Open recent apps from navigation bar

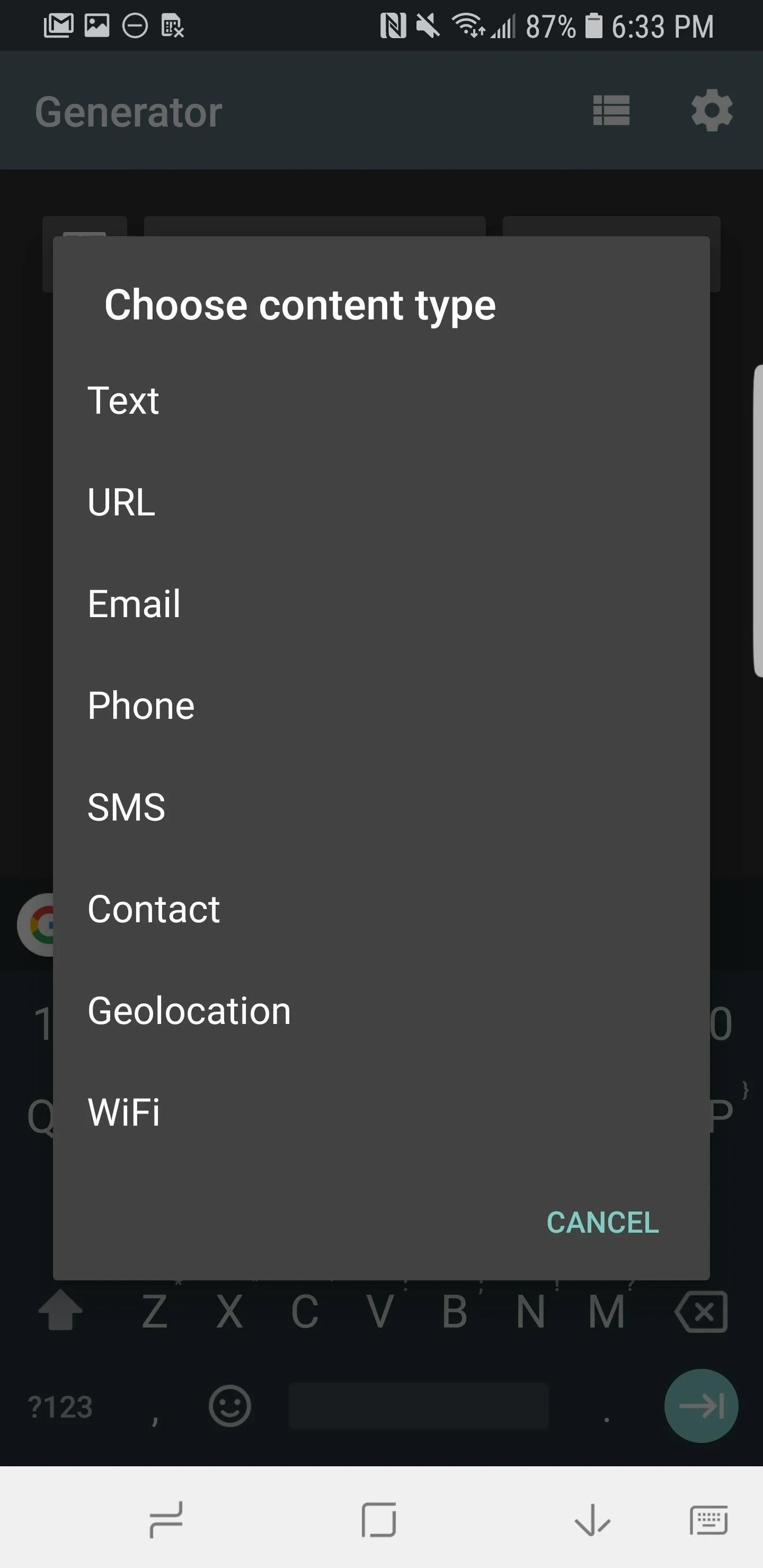pyautogui.click(x=166, y=1520)
